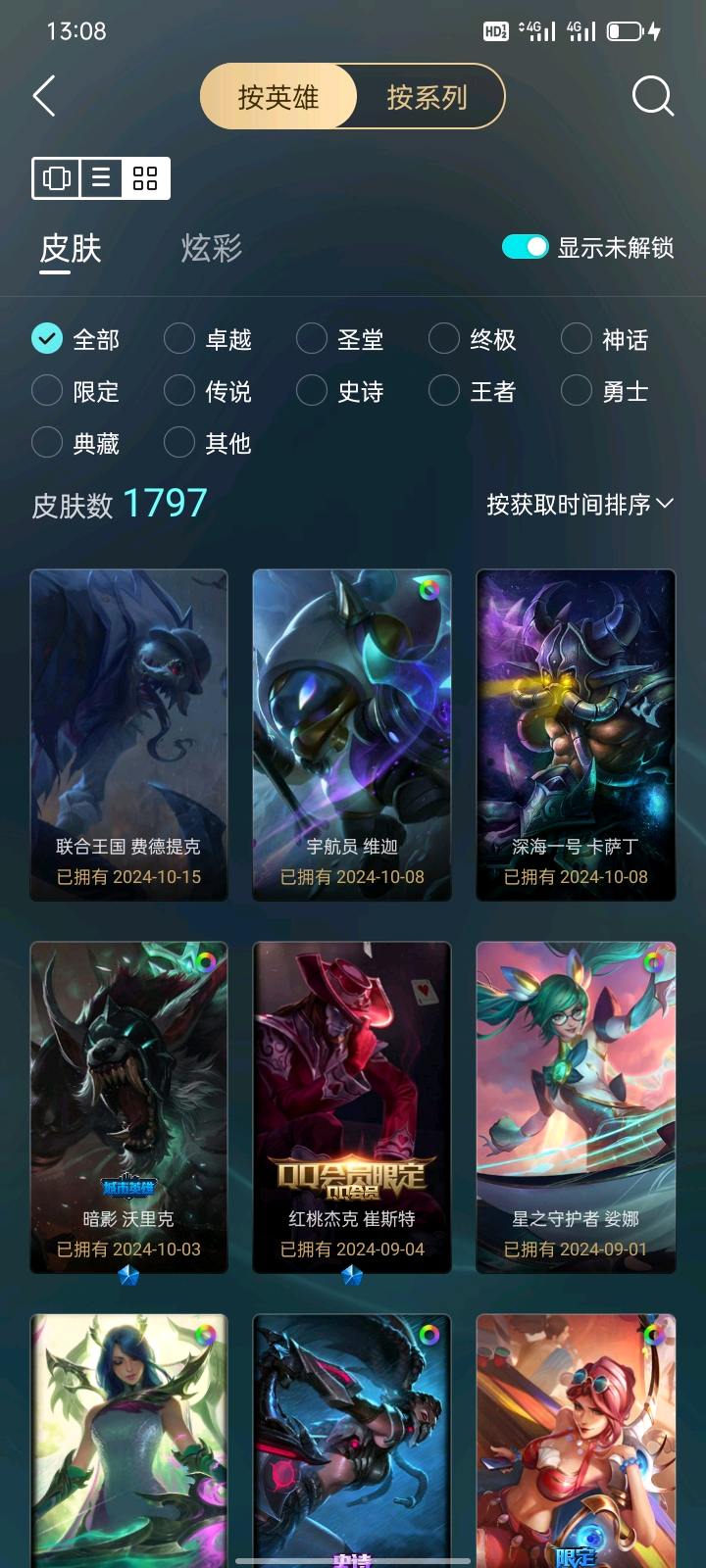This screenshot has width=706, height=1568.
Task: Filter skins by 终极
Action: [x=474, y=339]
